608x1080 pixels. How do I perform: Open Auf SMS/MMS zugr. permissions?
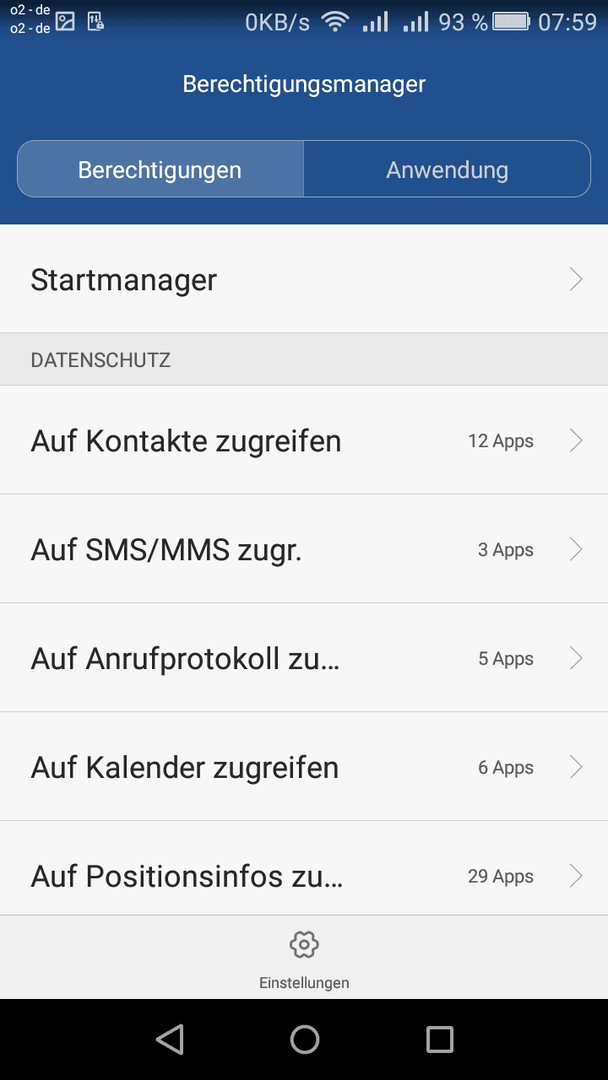[x=304, y=549]
